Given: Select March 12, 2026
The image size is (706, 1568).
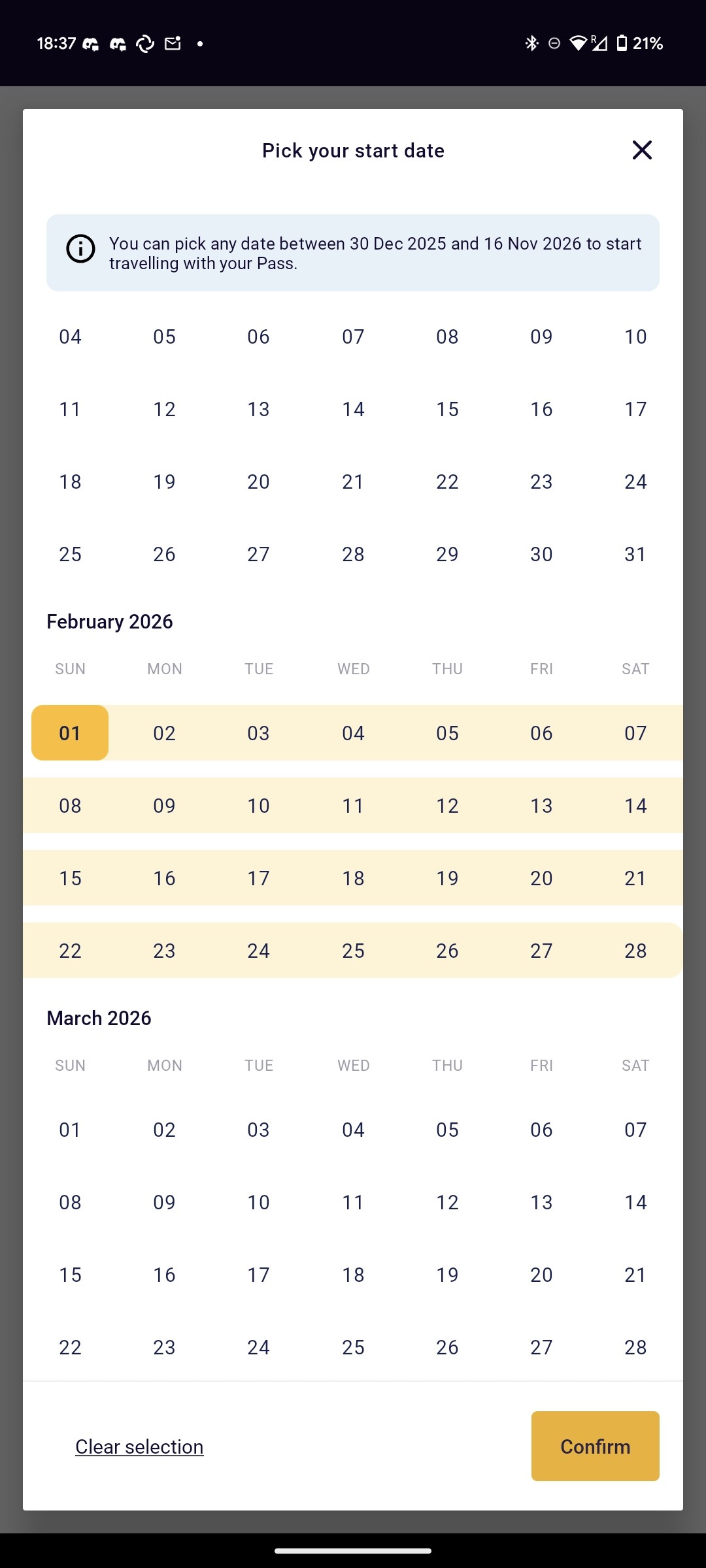Looking at the screenshot, I should point(447,1202).
